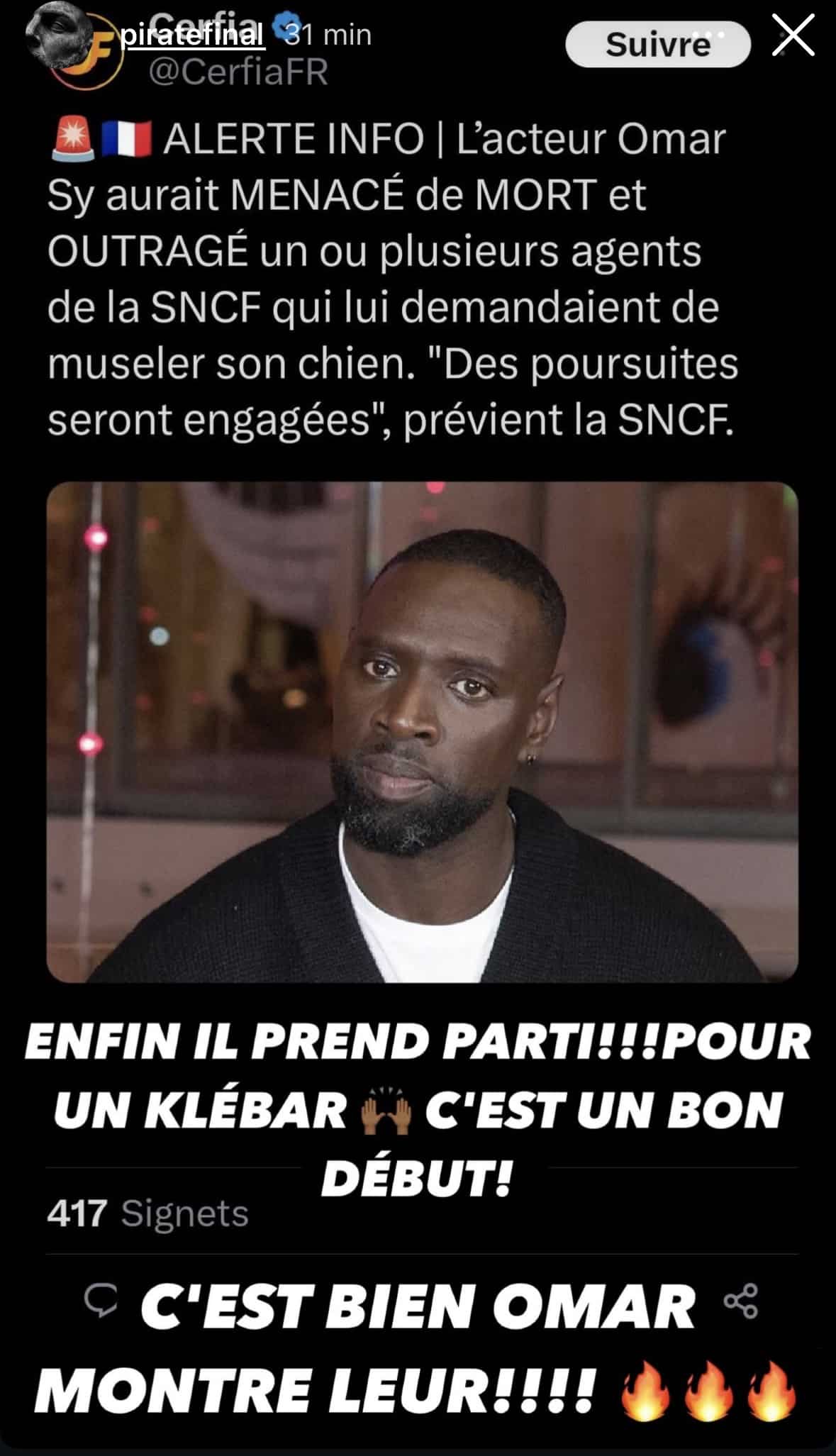
Task: Open piratefinal's profile from the username
Action: (193, 34)
